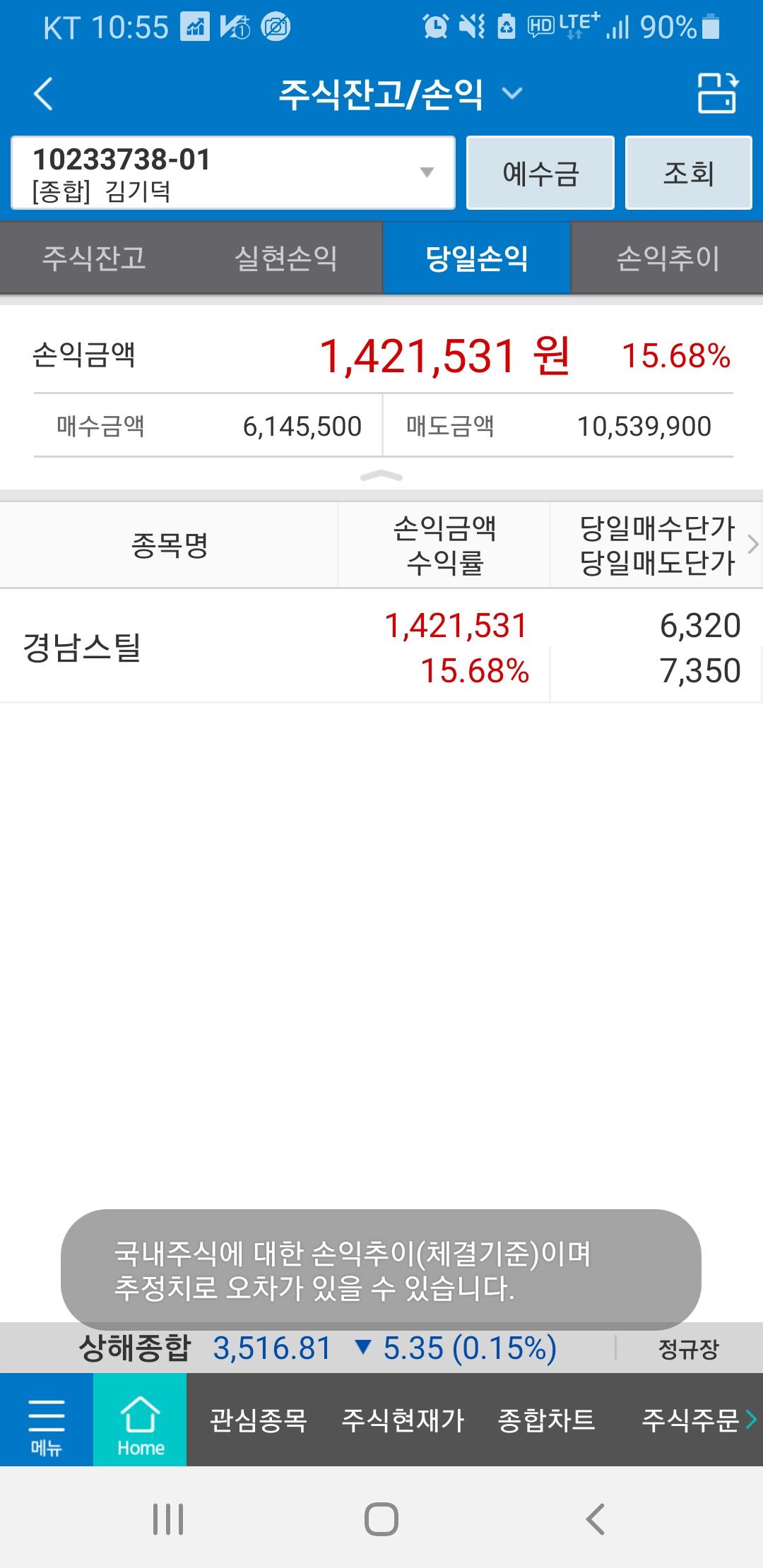Collapse the profit summary panel
Viewport: 763px width, 1568px height.
(381, 476)
